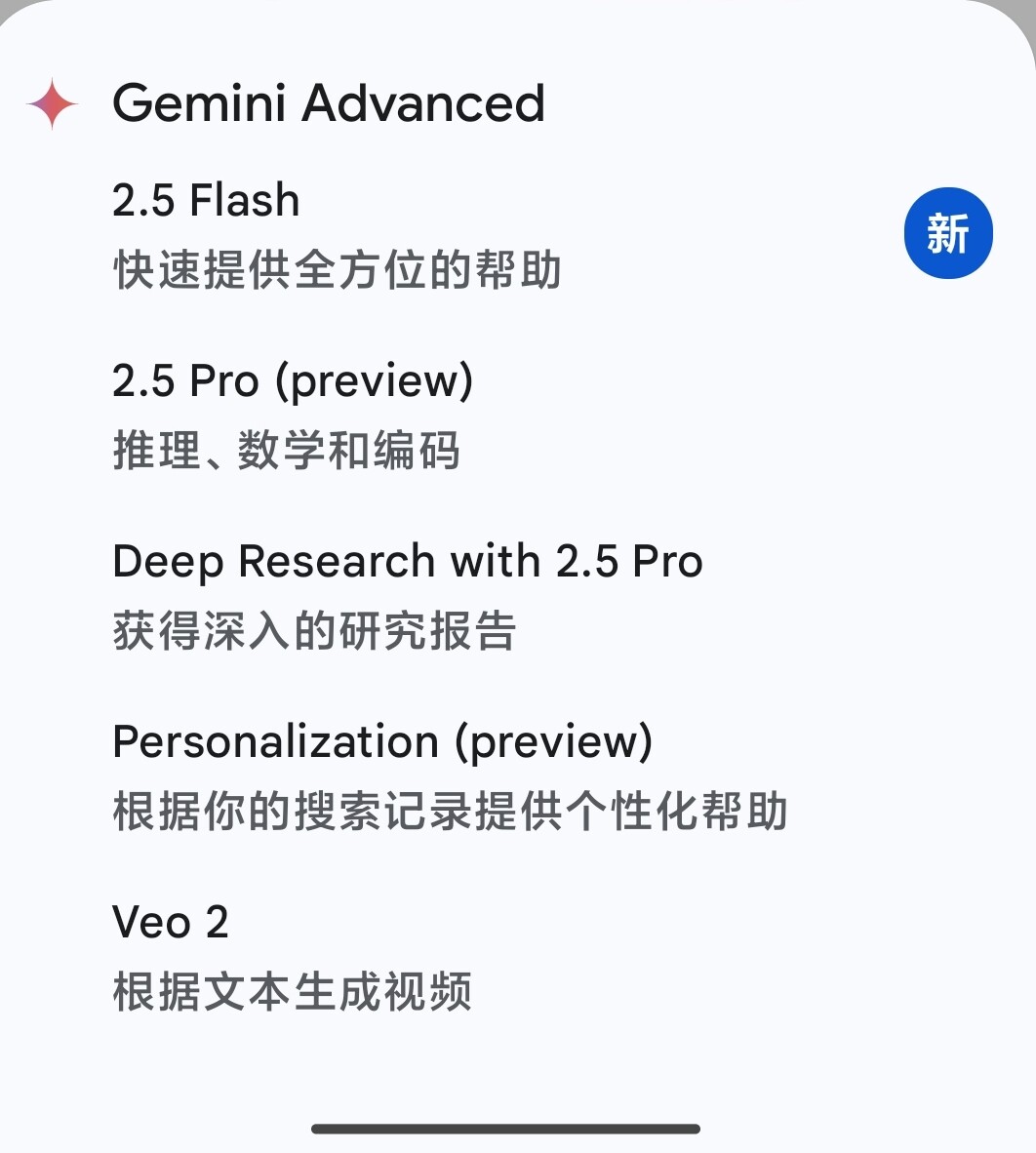Viewport: 1036px width, 1153px height.
Task: Select Veo 2 video generation
Action: [x=518, y=957]
